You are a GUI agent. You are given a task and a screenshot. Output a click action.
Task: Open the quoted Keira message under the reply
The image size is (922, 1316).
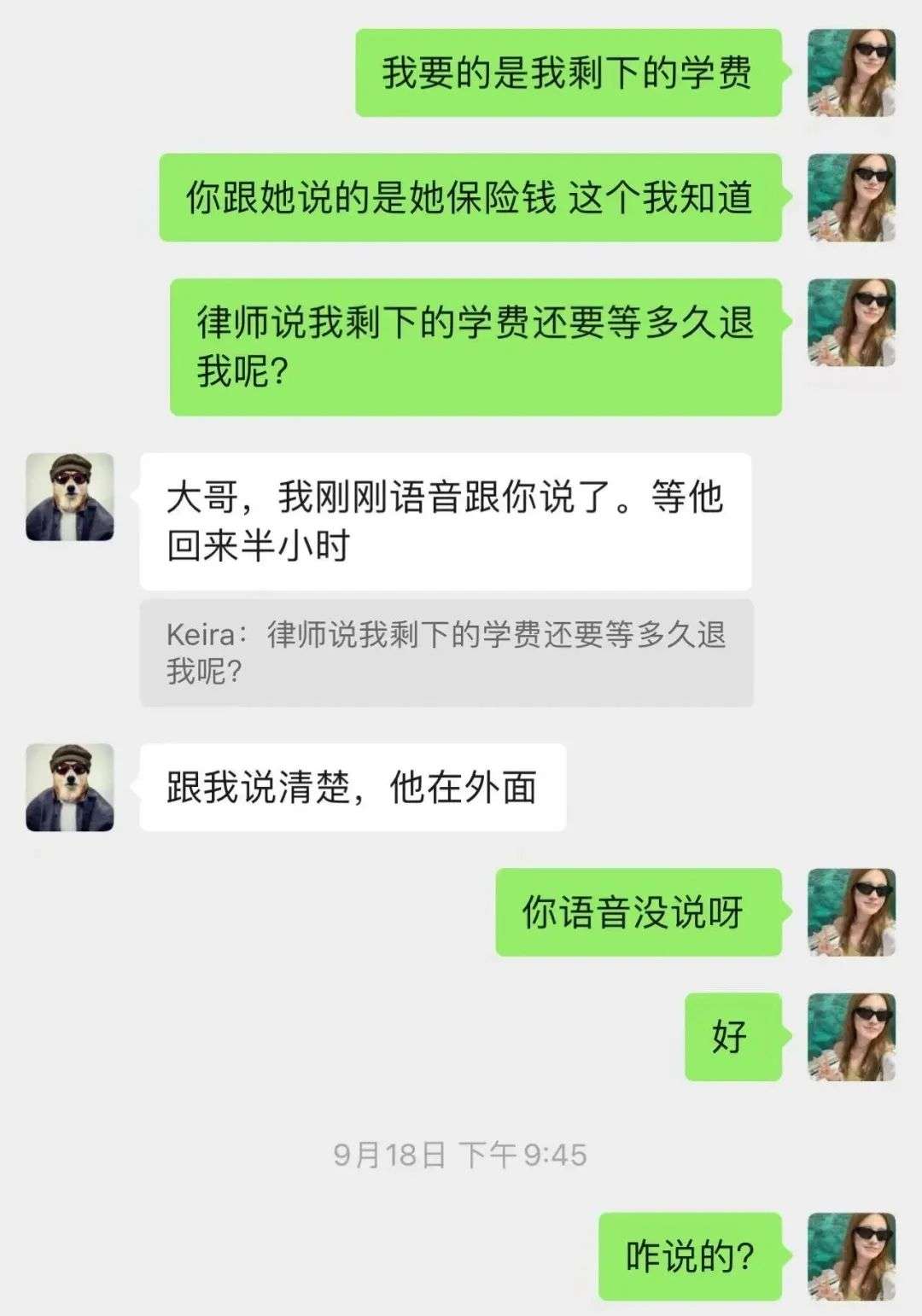pos(446,653)
